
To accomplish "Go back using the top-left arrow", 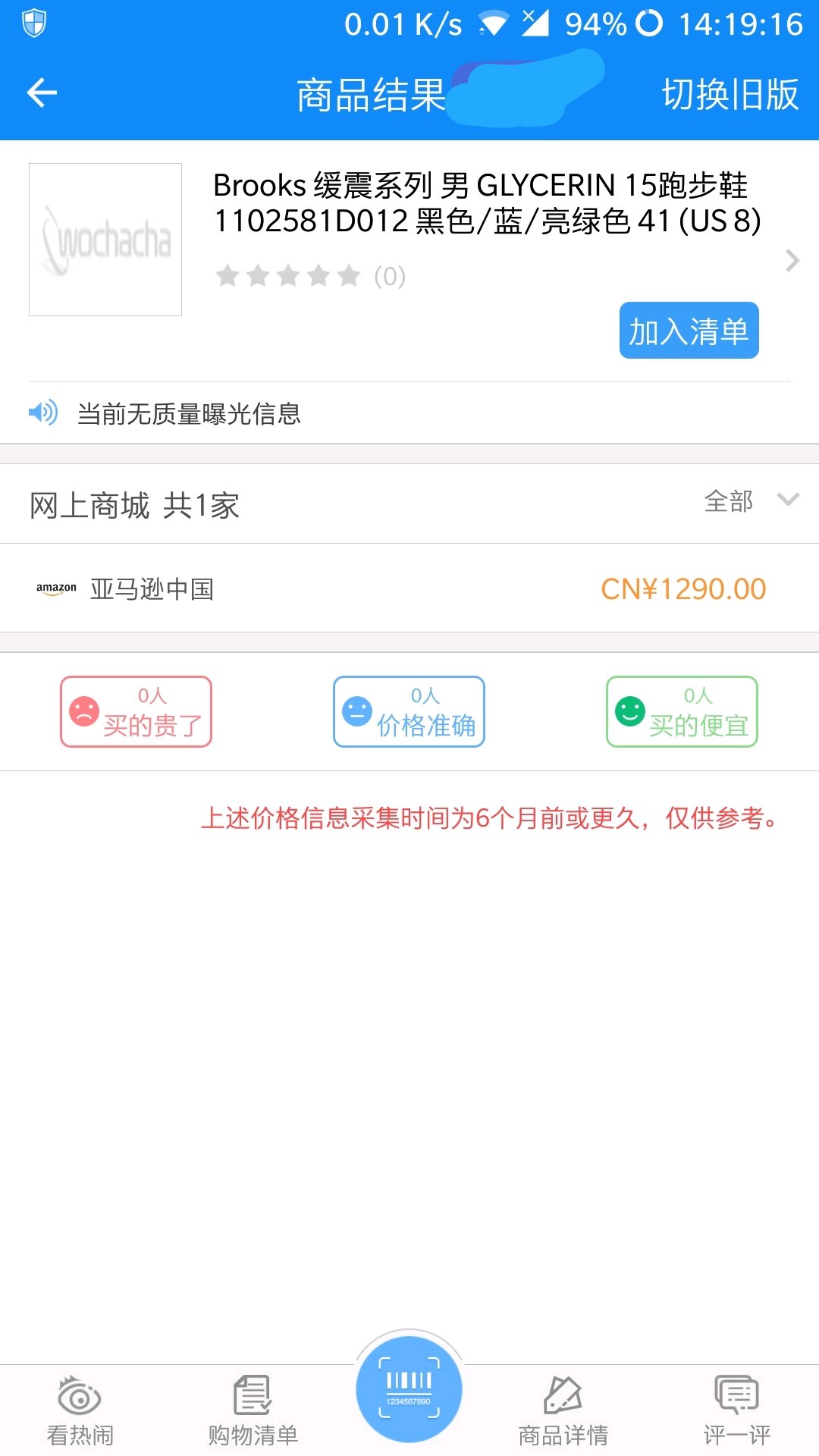I will pyautogui.click(x=42, y=93).
